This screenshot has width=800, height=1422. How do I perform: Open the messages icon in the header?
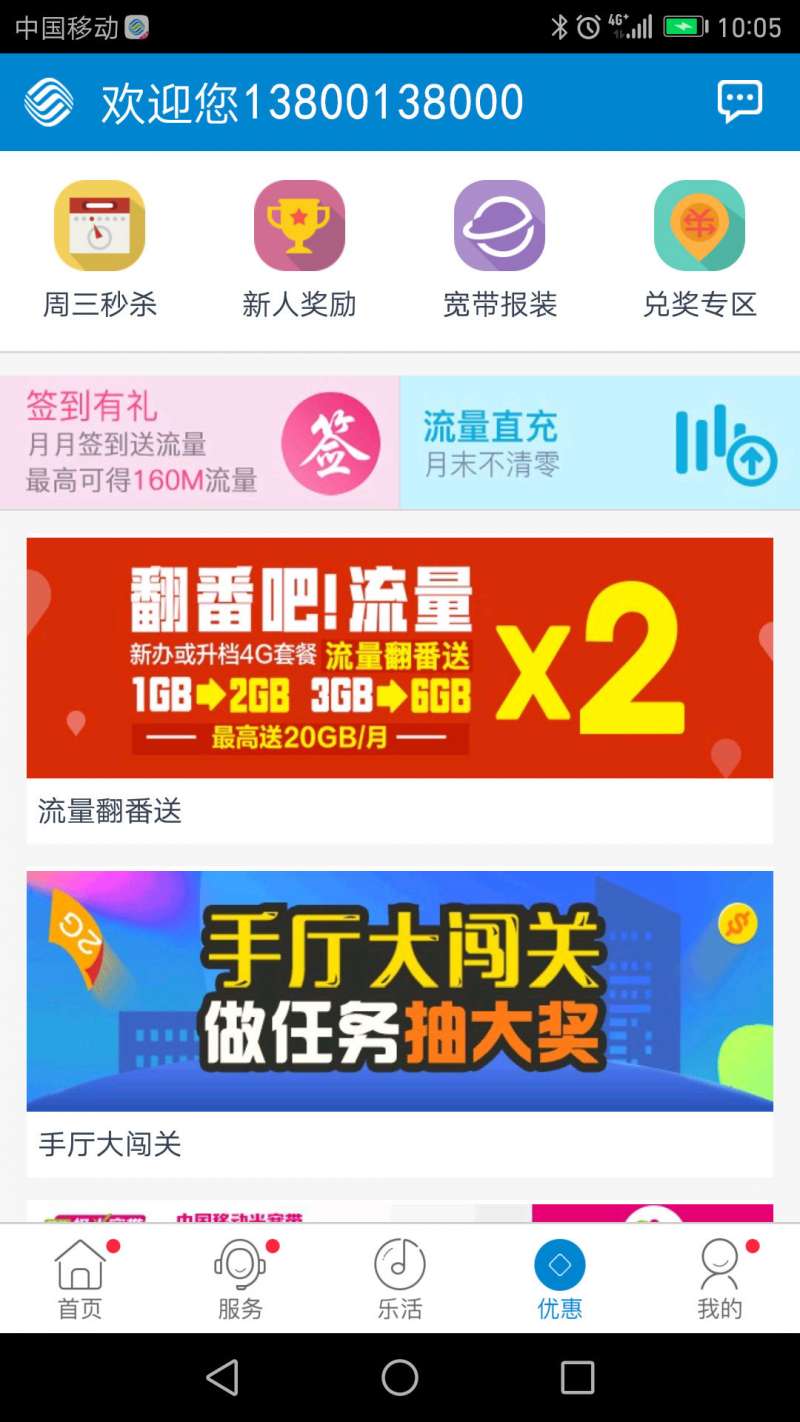(x=740, y=102)
